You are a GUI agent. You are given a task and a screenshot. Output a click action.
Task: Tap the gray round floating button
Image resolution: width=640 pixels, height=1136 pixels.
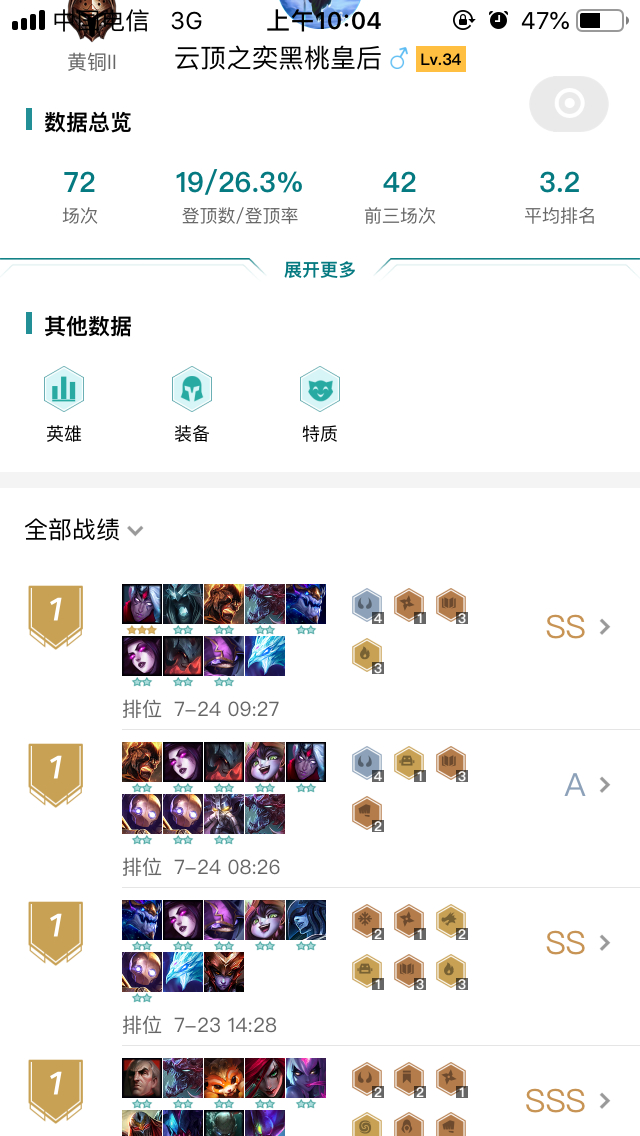pyautogui.click(x=569, y=104)
